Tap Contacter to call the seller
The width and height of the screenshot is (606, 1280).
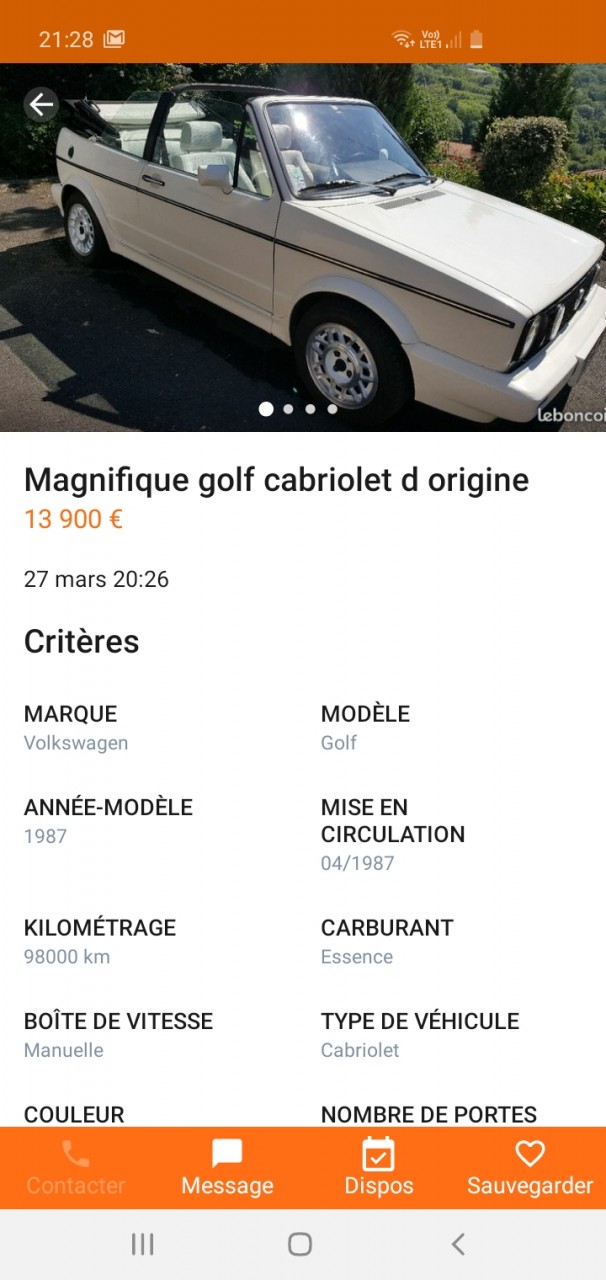pos(76,1168)
